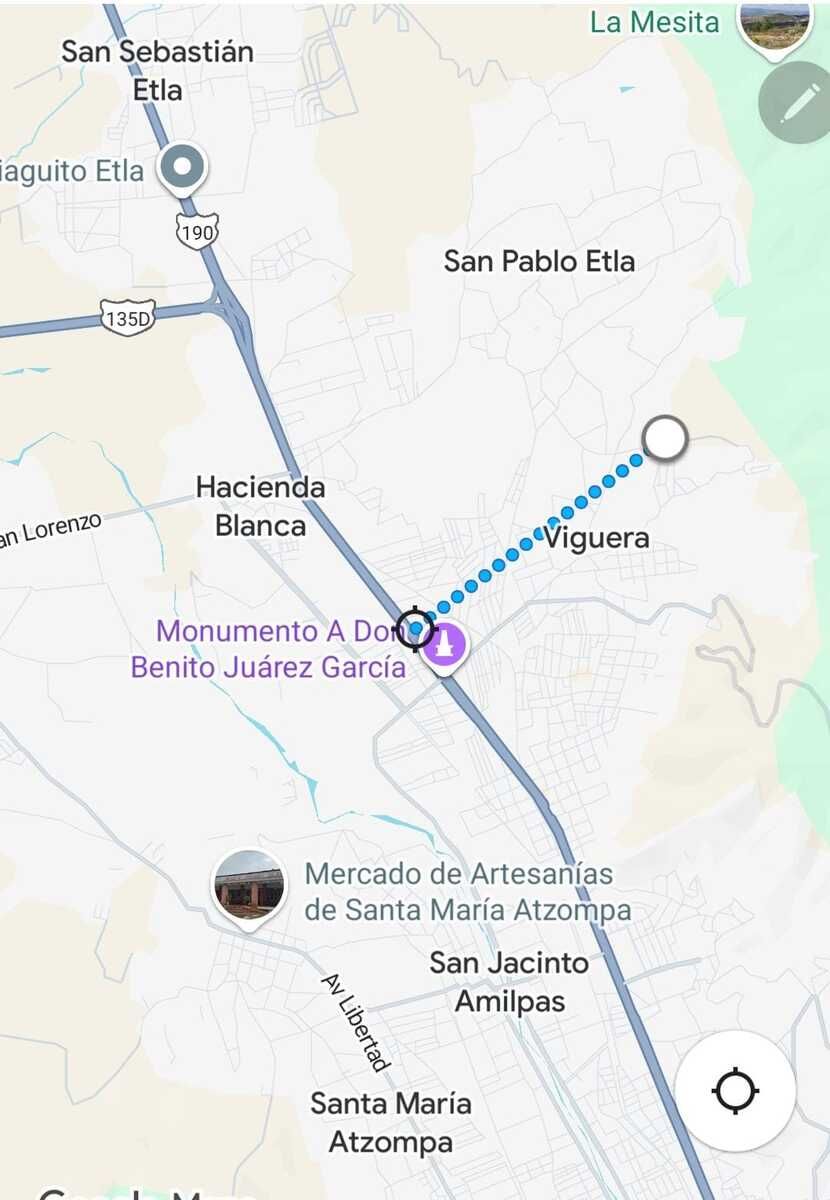Open the La Mesita photo pin

pos(773,25)
